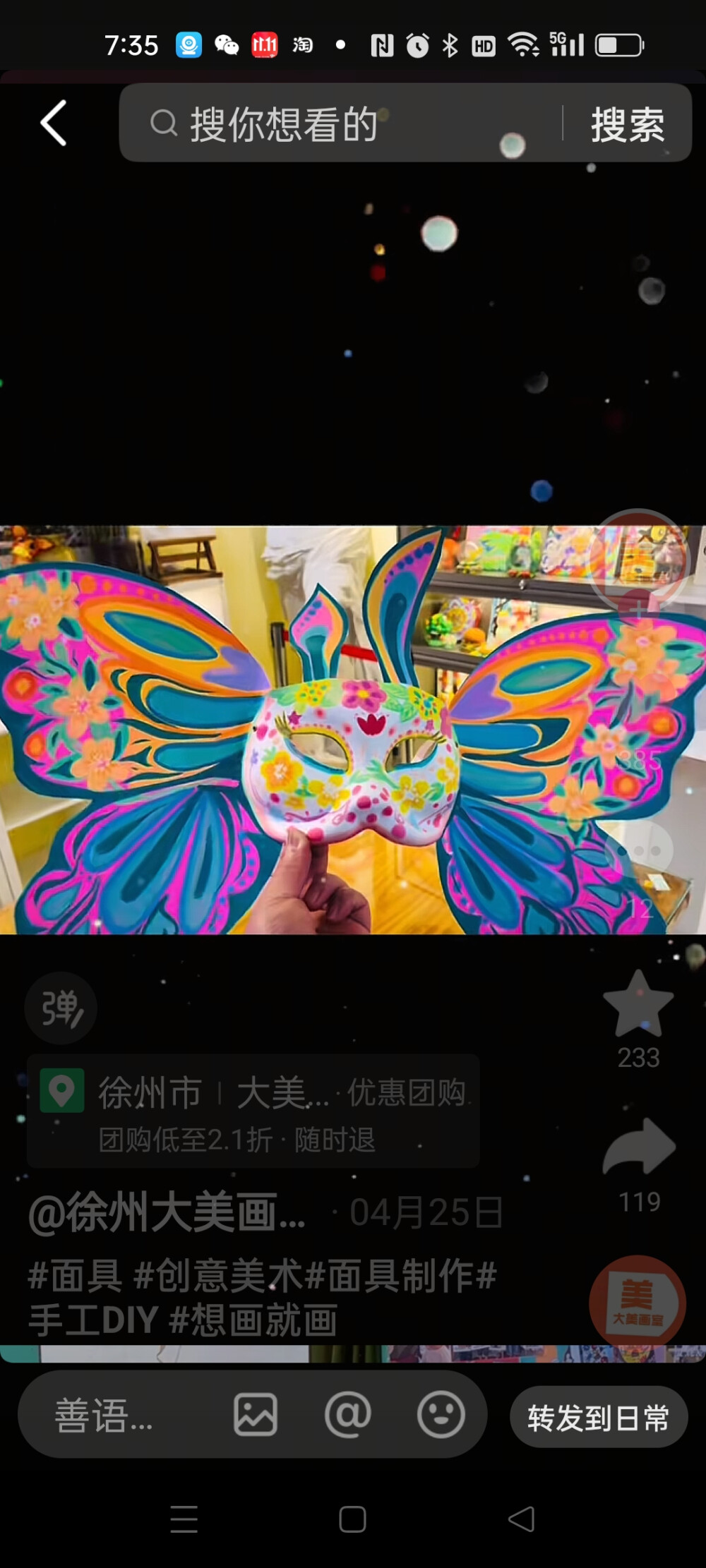The image size is (706, 1568).
Task: Open the spinning 大美画室 music disc
Action: pyautogui.click(x=638, y=1303)
